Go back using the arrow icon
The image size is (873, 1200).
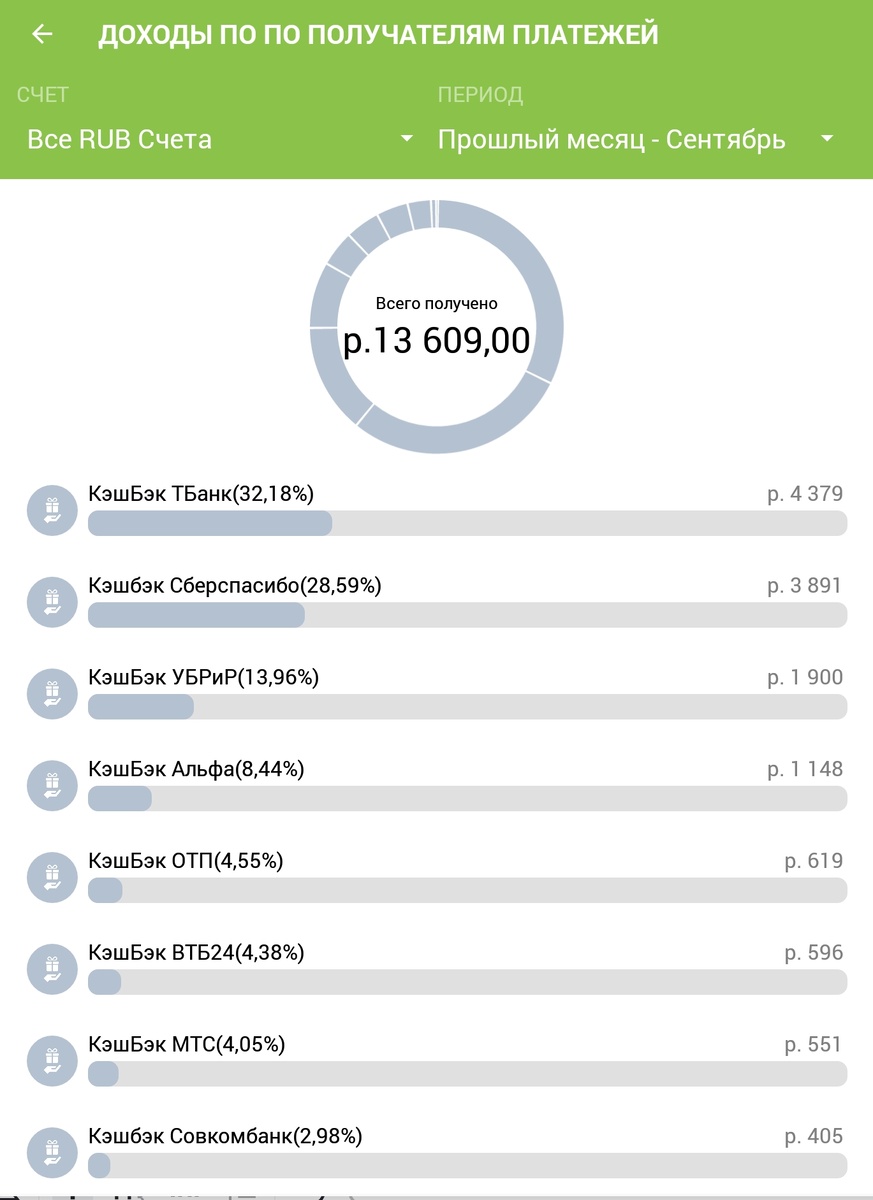point(41,34)
